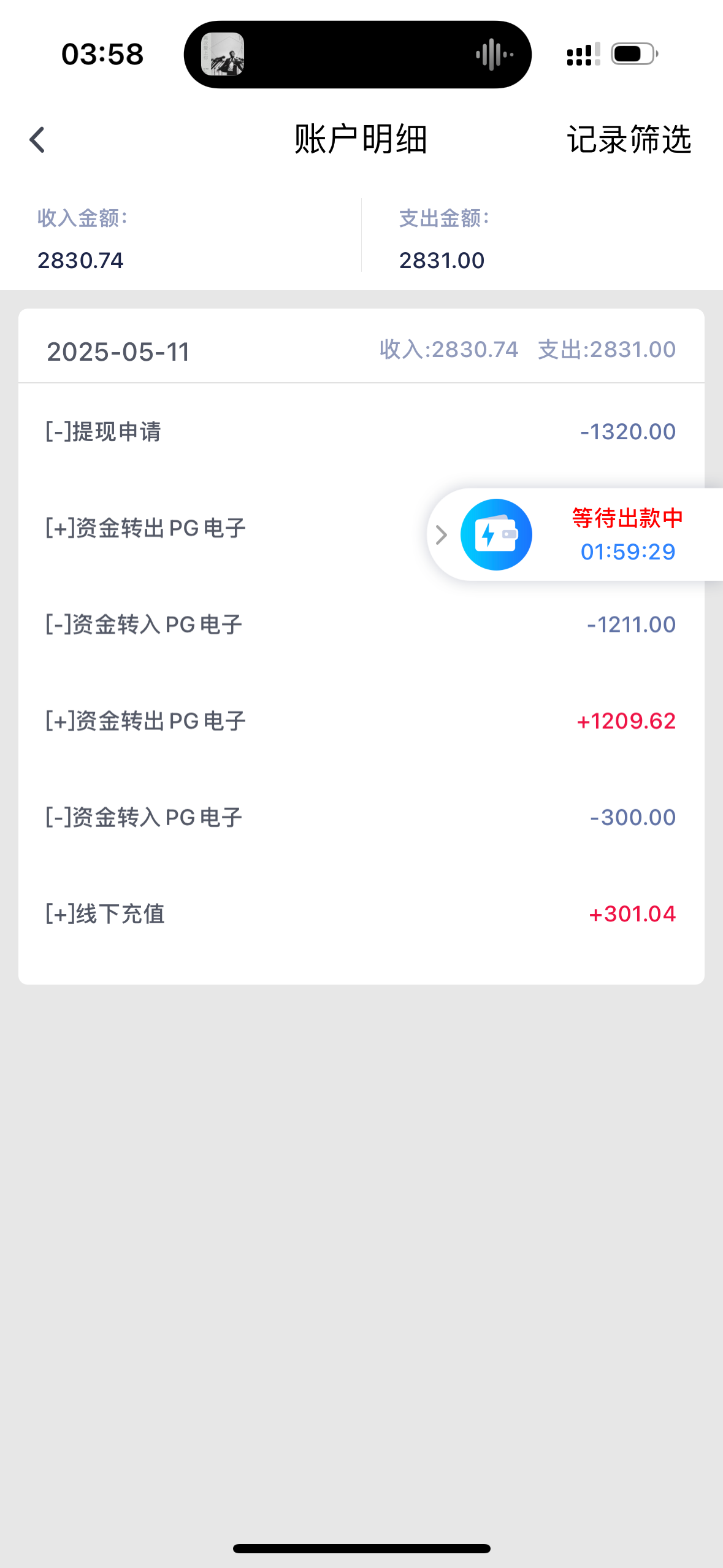Viewport: 723px width, 1568px height.
Task: Go back from the 账户明细 page
Action: [x=37, y=140]
